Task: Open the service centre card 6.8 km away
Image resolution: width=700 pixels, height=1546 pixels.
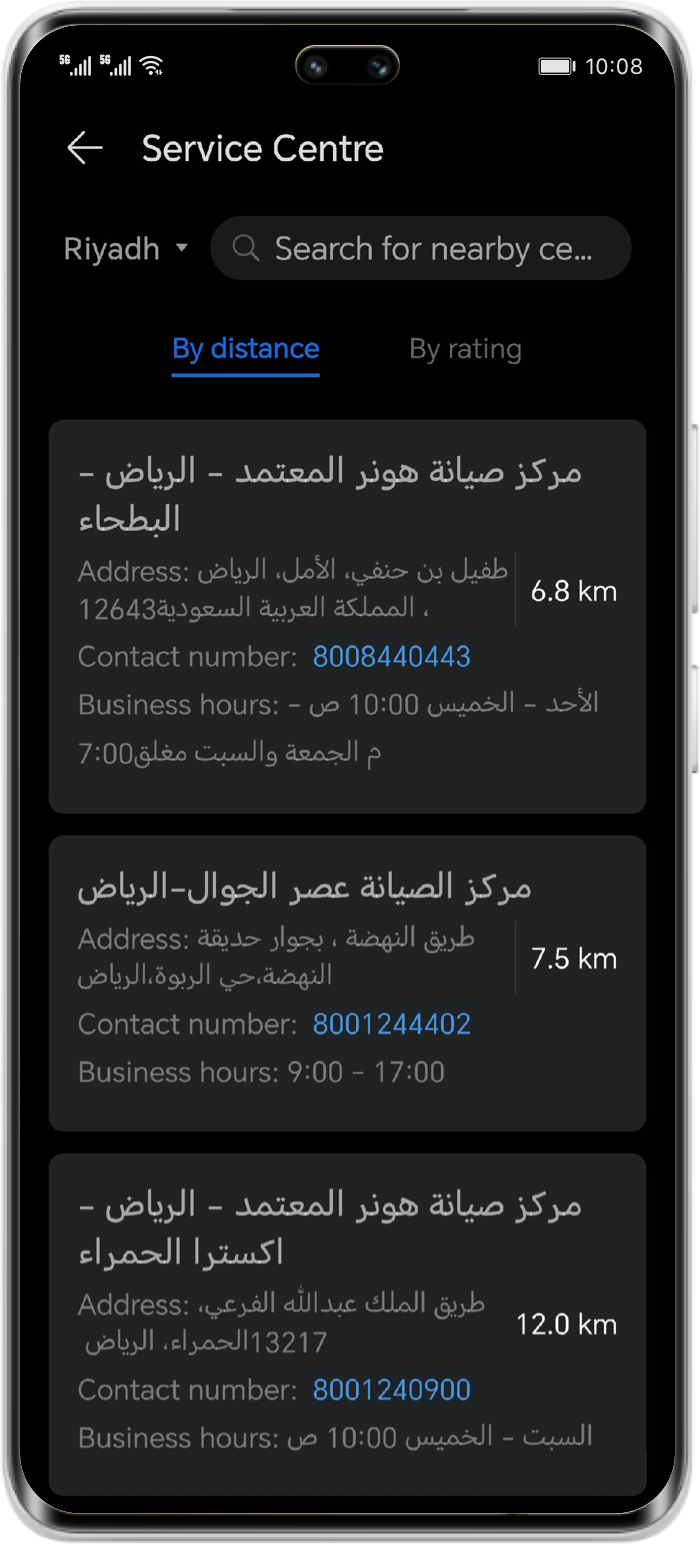Action: point(347,616)
